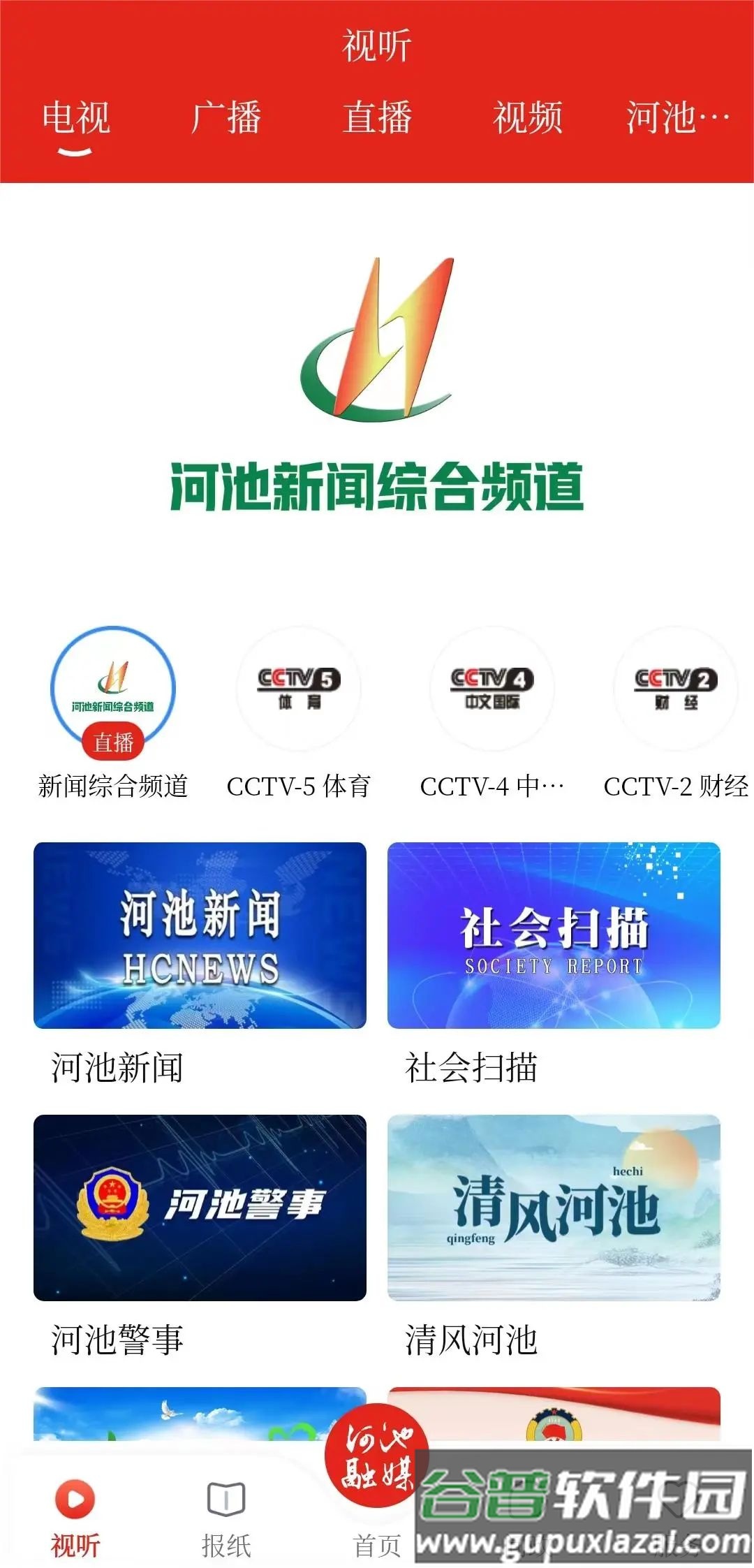754x1568 pixels.
Task: Switch to the 电视 top tab
Action: tap(76, 117)
